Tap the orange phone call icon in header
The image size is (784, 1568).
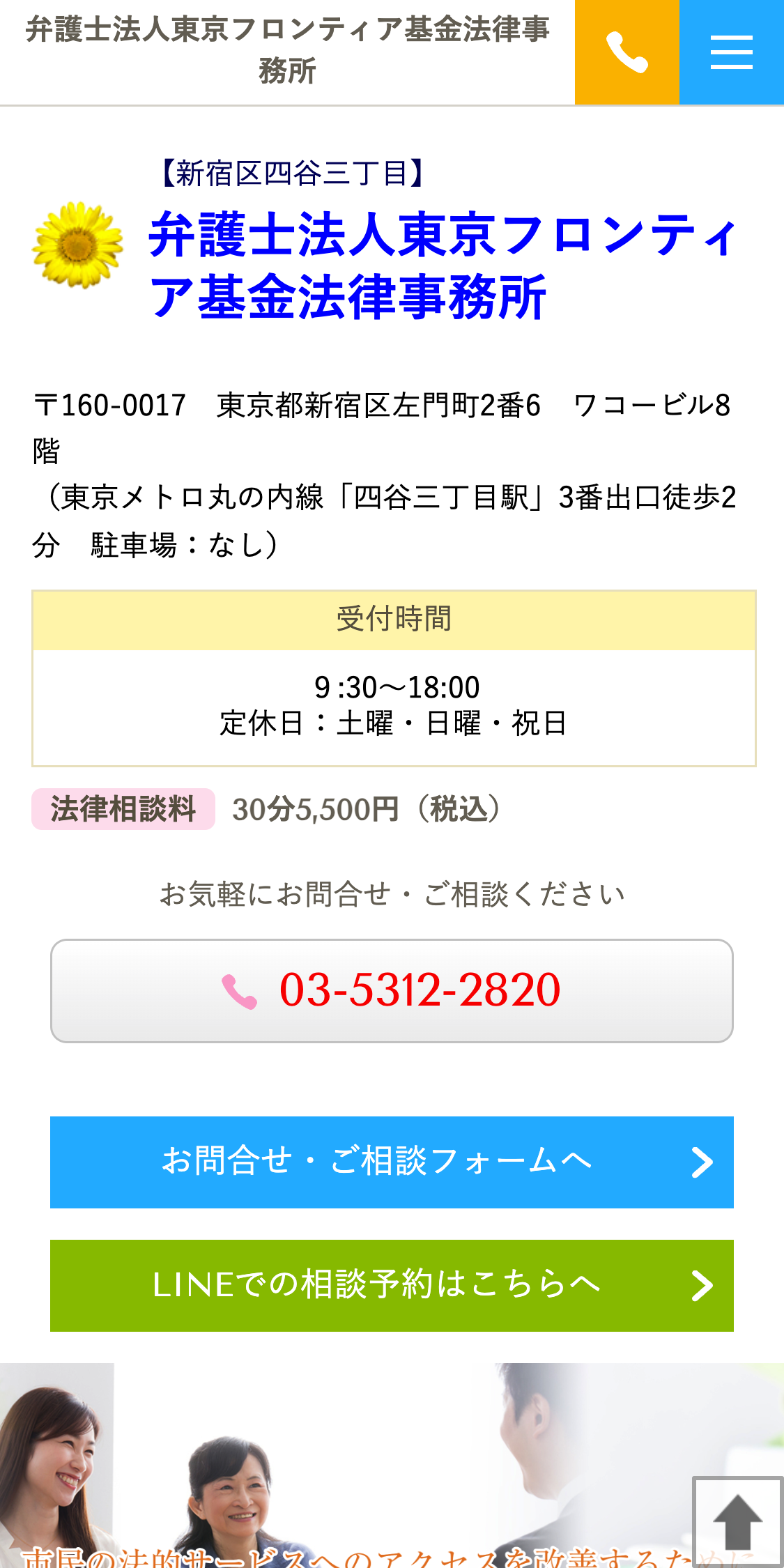[627, 52]
